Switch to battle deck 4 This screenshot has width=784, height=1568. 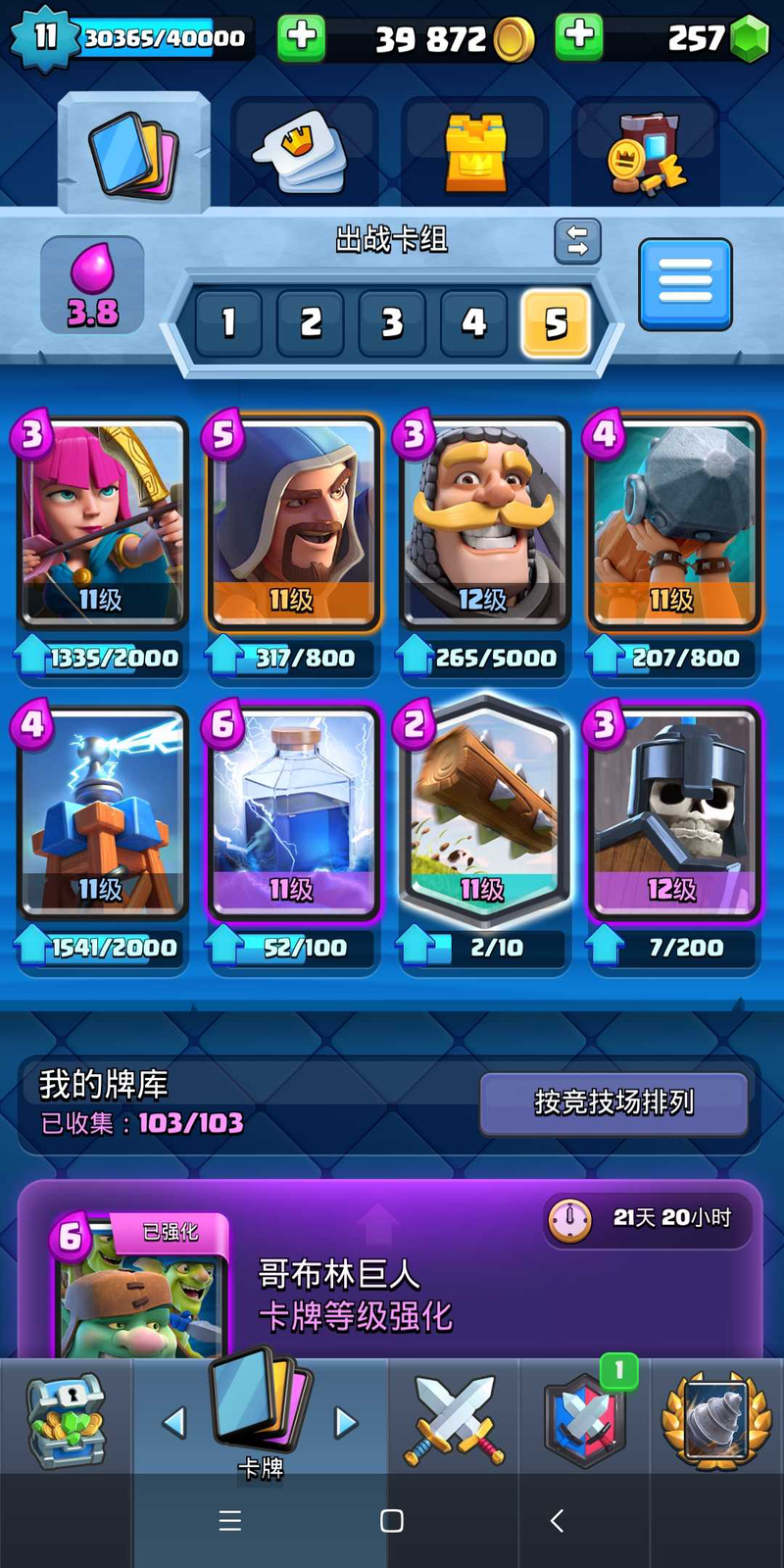(474, 322)
